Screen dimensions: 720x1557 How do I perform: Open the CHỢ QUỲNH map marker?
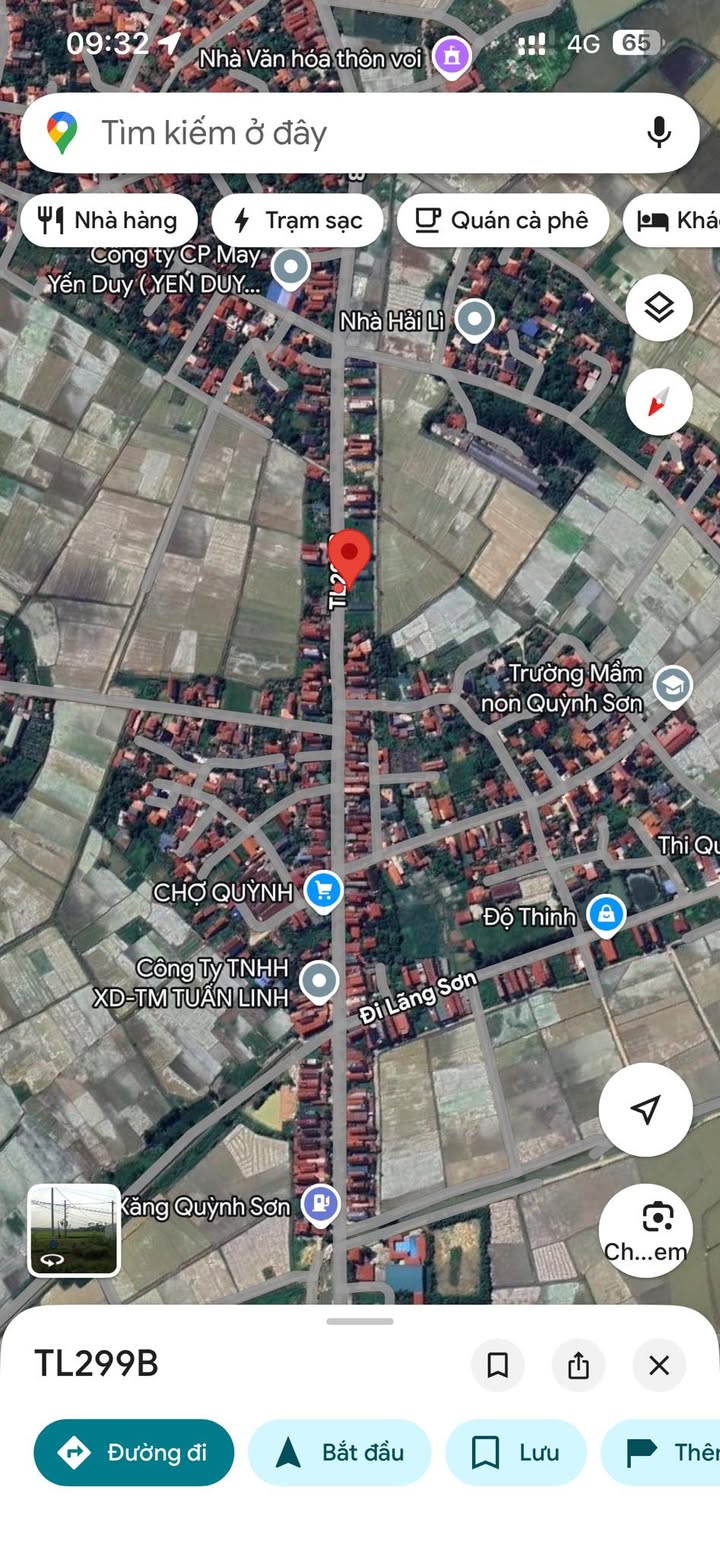pos(323,889)
